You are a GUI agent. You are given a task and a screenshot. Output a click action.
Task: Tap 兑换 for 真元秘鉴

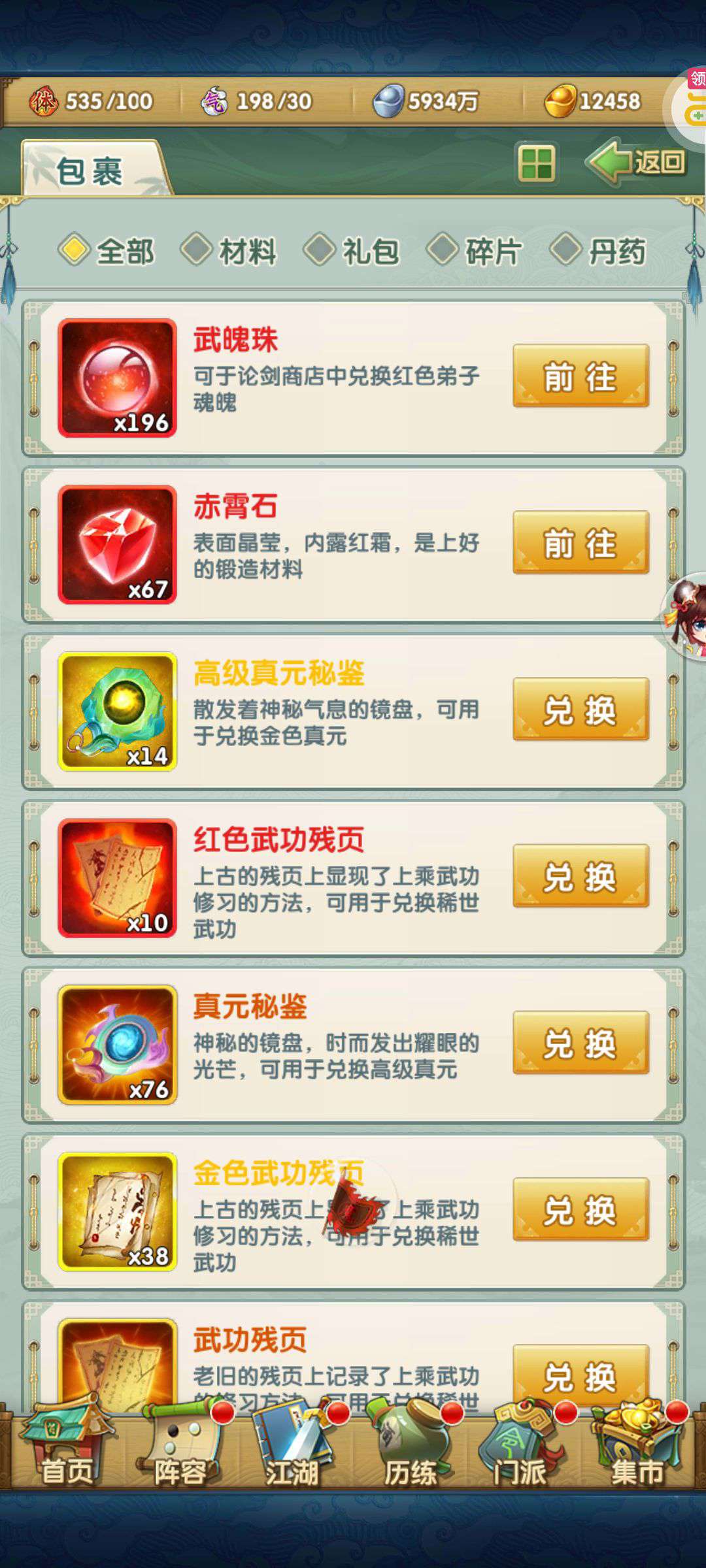(x=580, y=1043)
